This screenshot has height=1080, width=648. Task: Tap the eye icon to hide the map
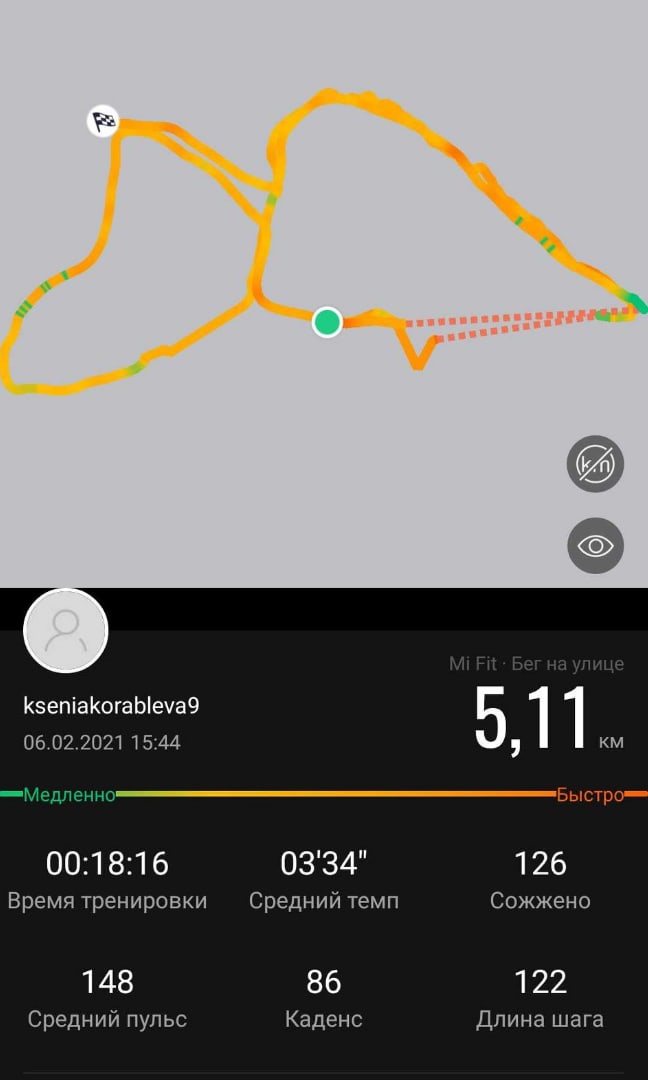click(x=596, y=545)
